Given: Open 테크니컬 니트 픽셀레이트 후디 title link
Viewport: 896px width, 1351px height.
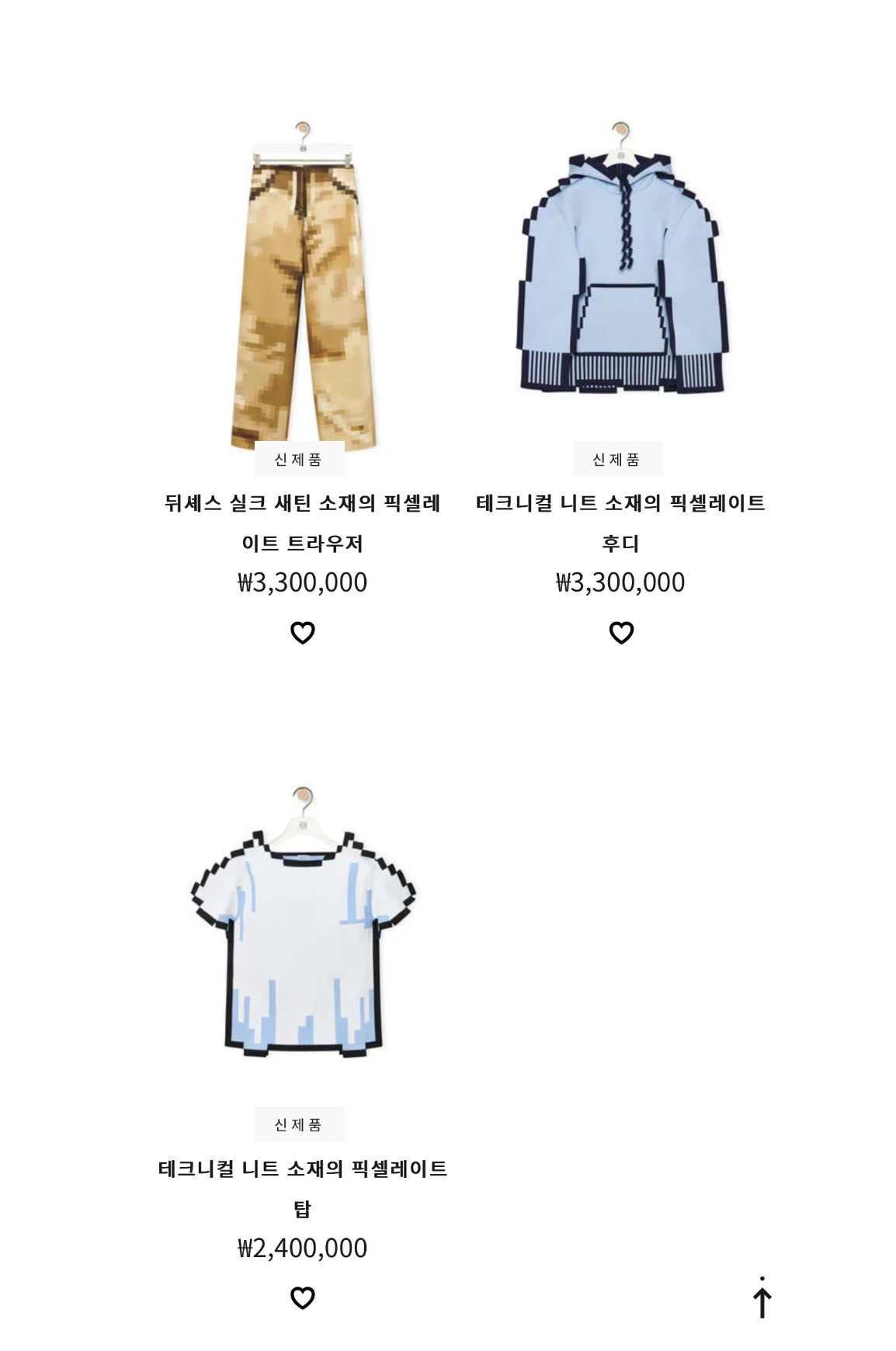Looking at the screenshot, I should click(x=621, y=522).
